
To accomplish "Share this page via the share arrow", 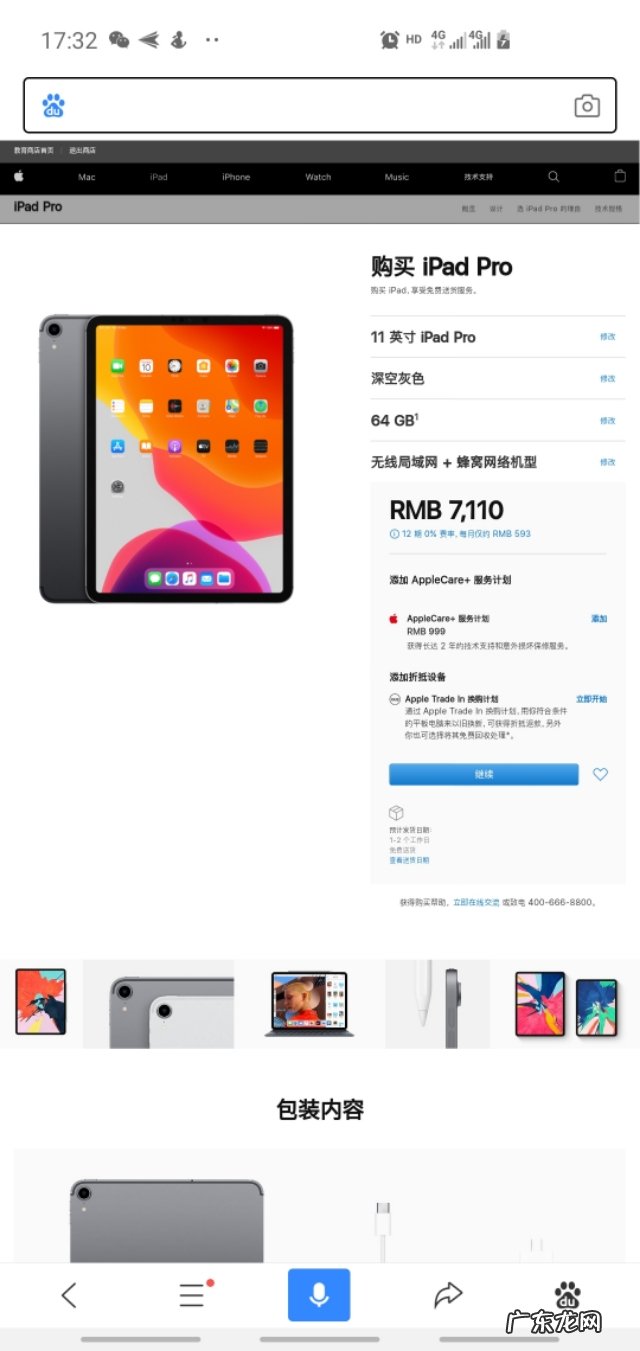I will [448, 1295].
